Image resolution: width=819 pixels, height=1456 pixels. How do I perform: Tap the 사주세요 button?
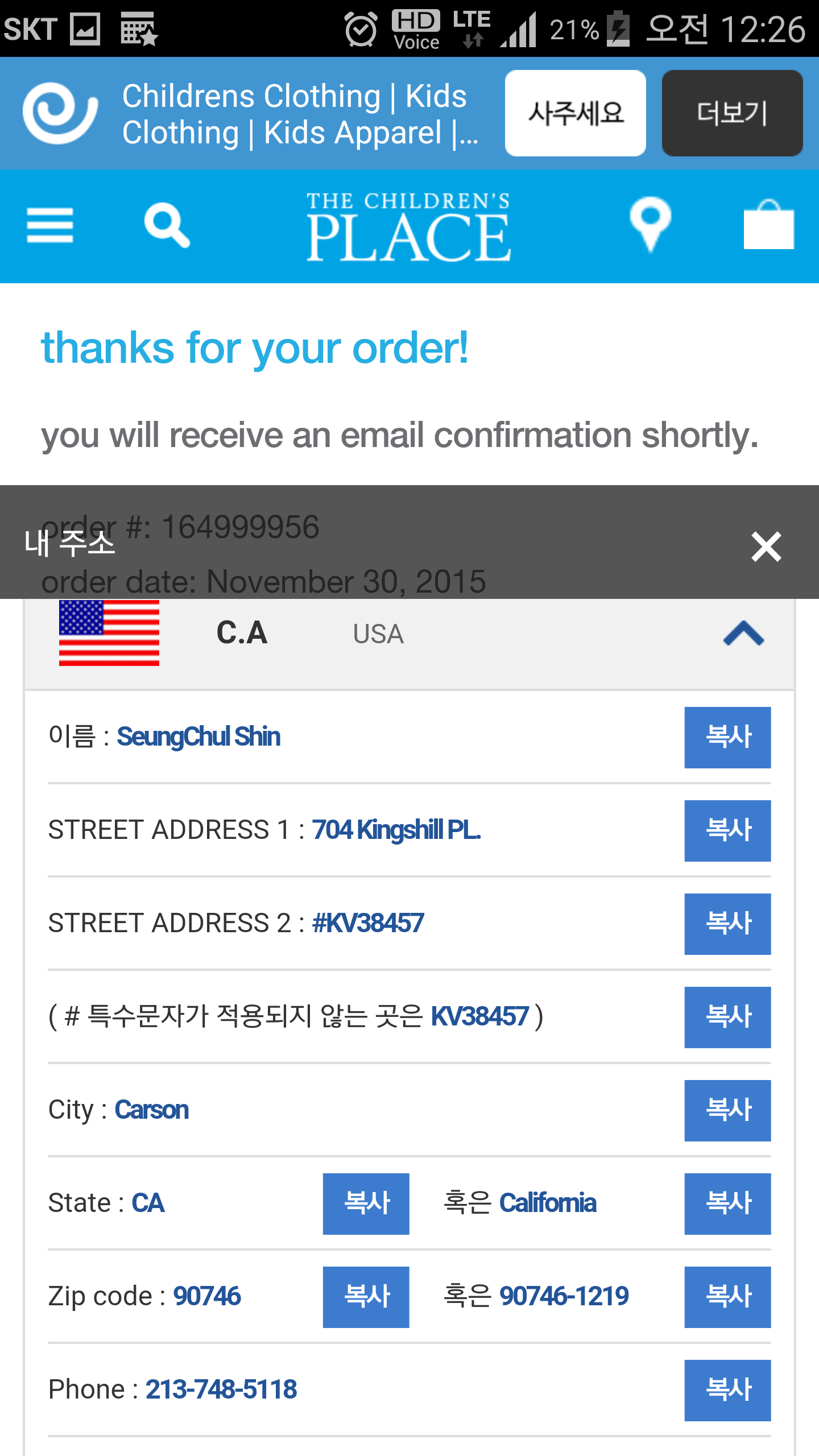[x=575, y=113]
